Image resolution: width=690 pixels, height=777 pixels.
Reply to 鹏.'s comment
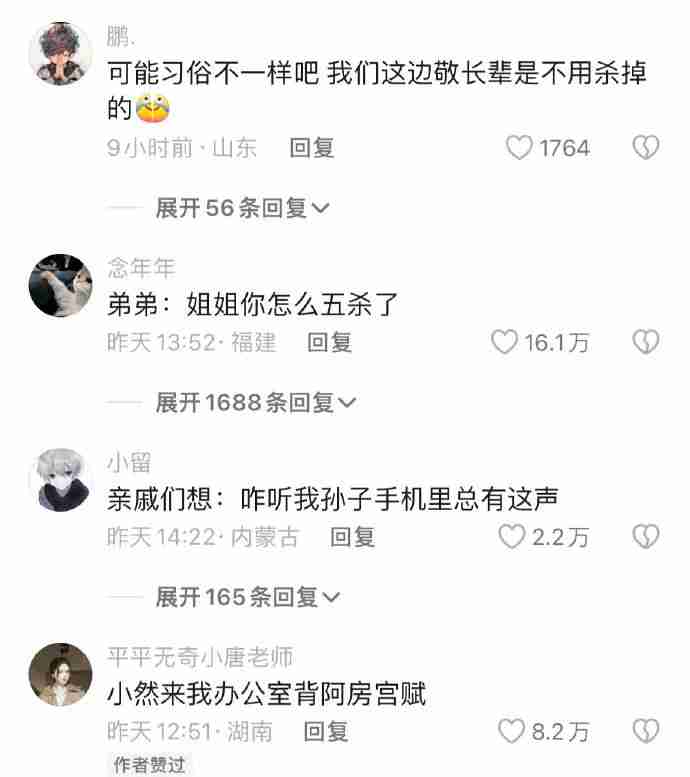click(311, 148)
